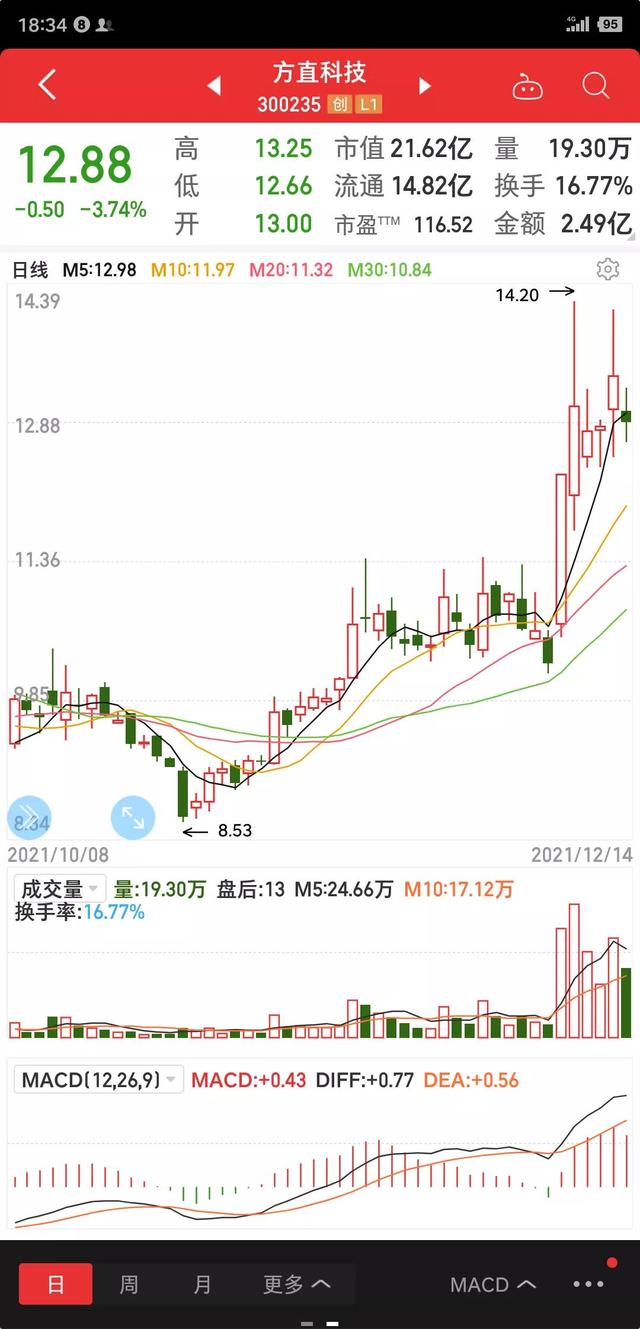The height and width of the screenshot is (1329, 640).
Task: Open the search magnifier
Action: [596, 86]
